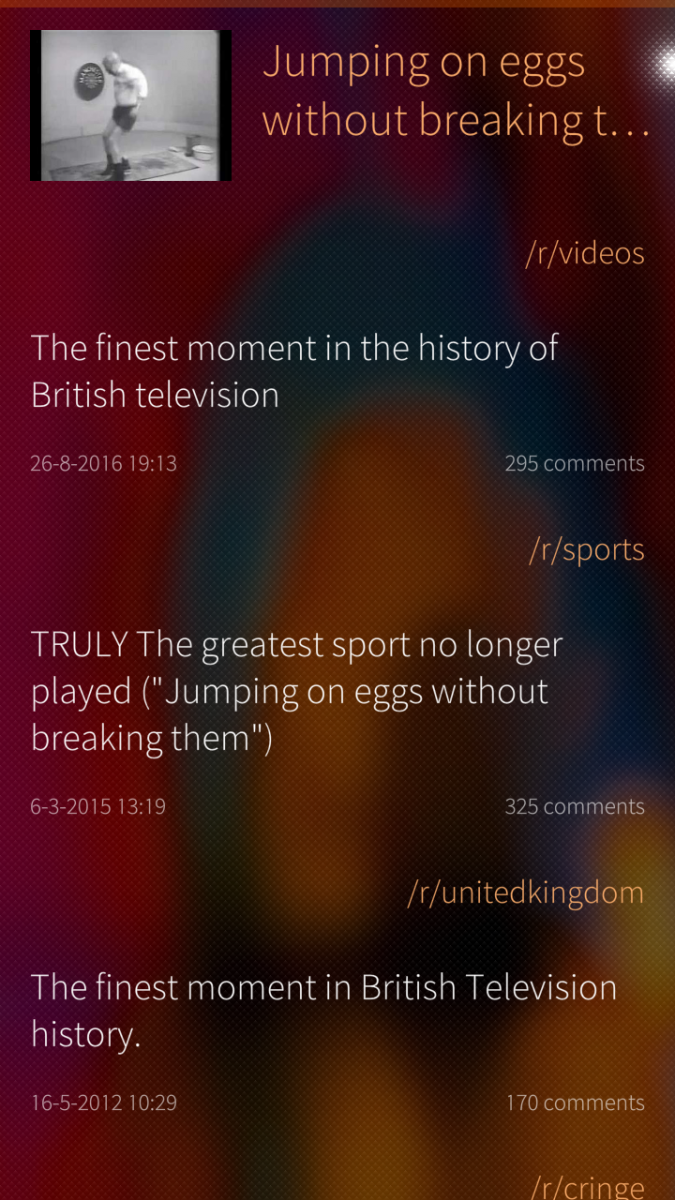
Task: Go to the /r/unitedkingdom subreddit
Action: [525, 893]
